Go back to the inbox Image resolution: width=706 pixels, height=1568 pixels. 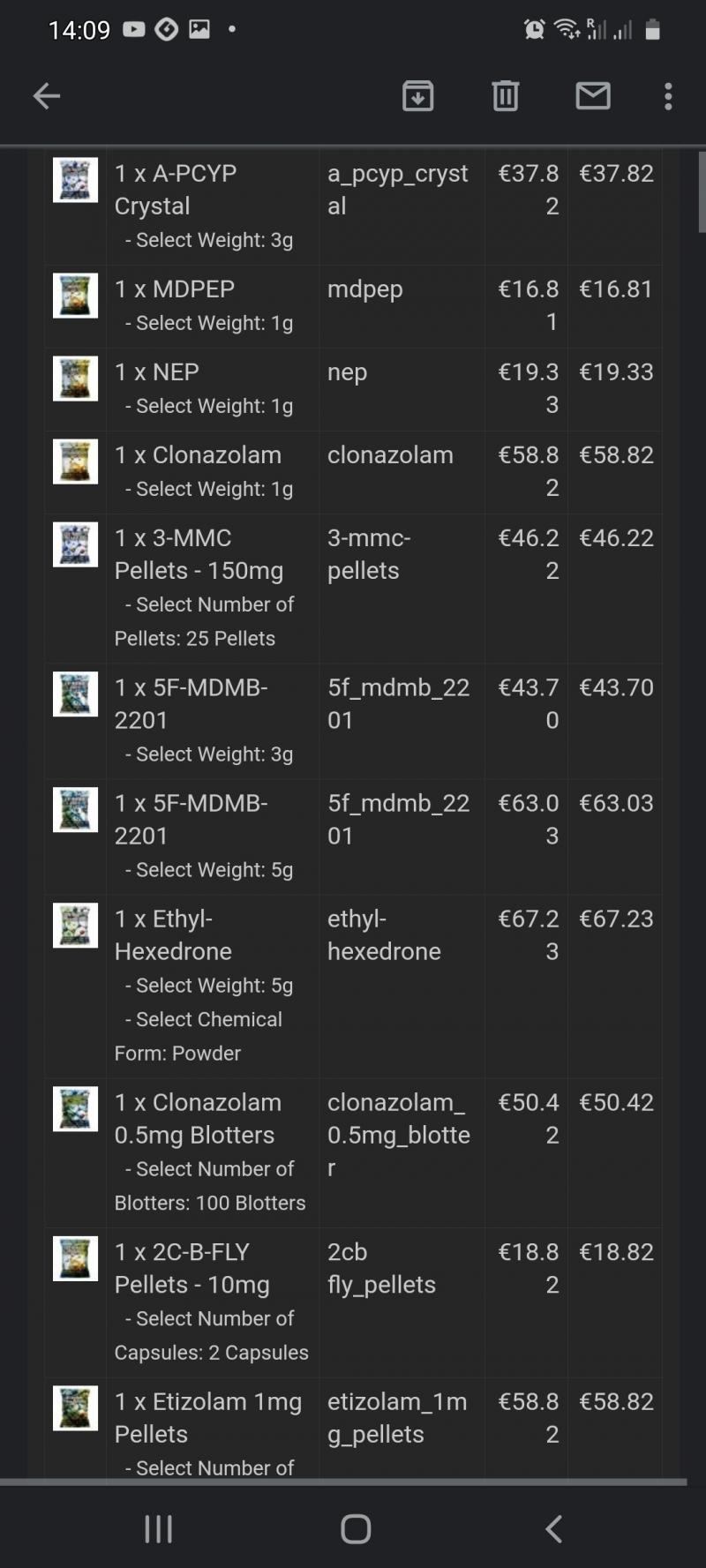47,96
